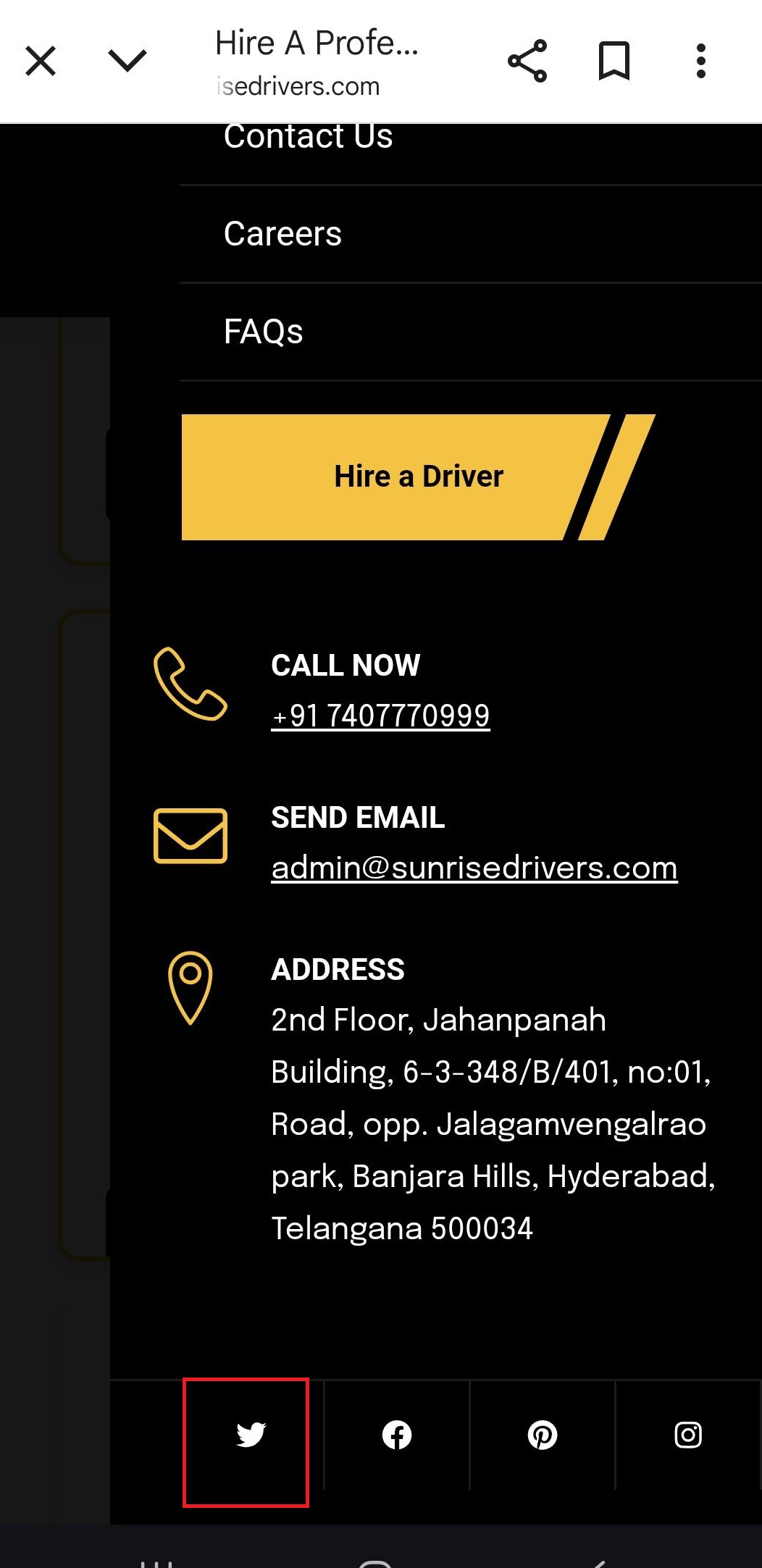This screenshot has width=762, height=1568.
Task: Open the browser overflow menu
Action: coord(700,61)
